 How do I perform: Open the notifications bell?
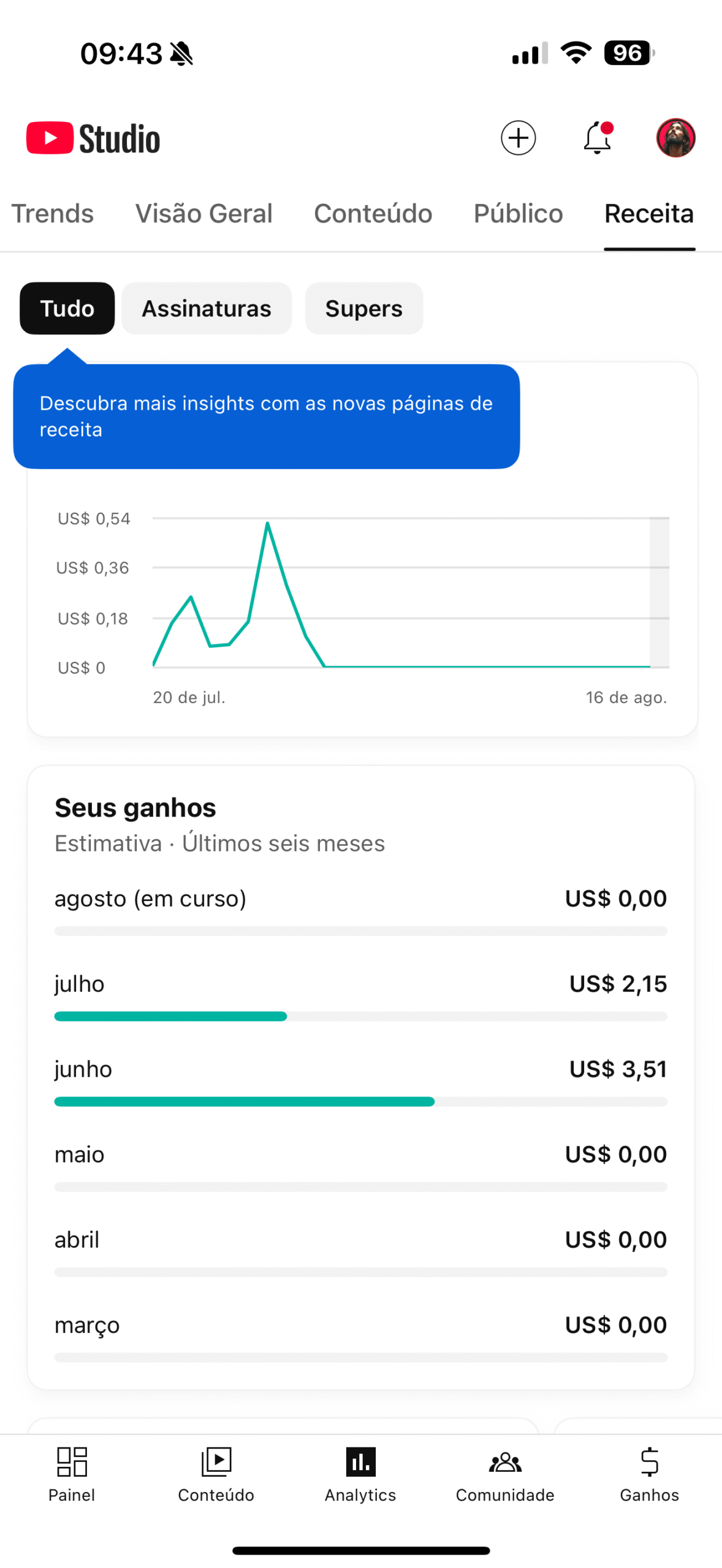pyautogui.click(x=598, y=137)
